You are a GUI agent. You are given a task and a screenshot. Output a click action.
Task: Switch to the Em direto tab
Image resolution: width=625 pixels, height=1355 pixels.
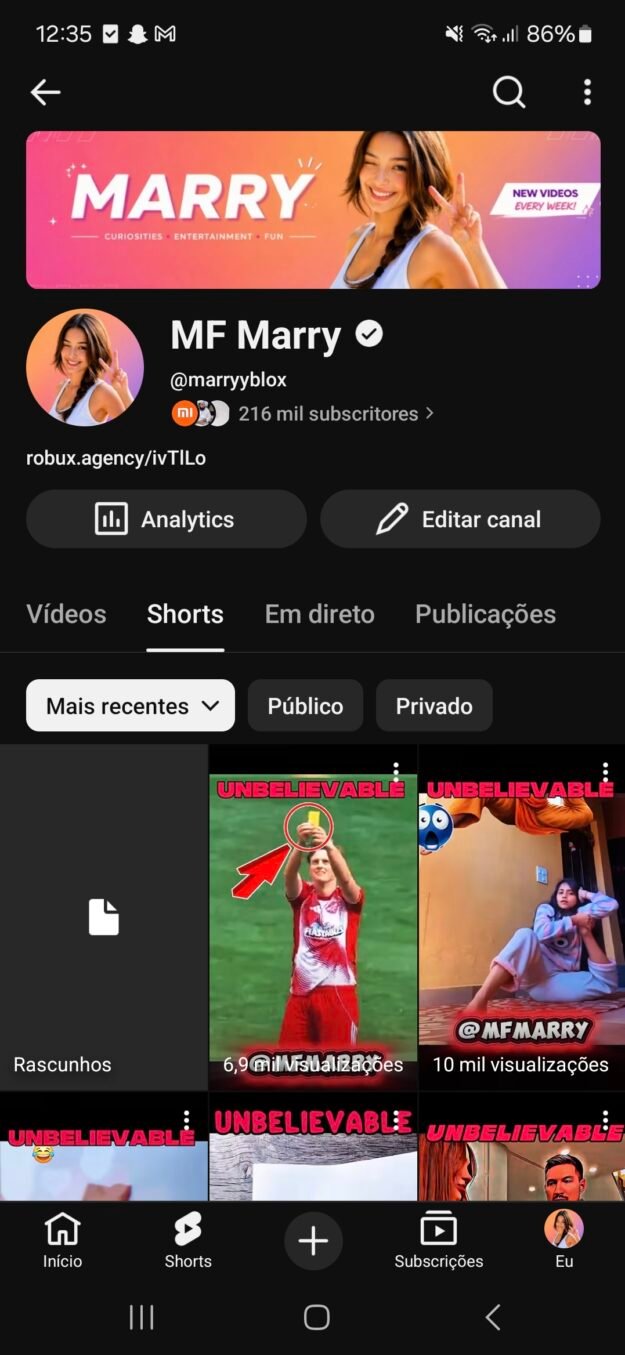click(319, 614)
